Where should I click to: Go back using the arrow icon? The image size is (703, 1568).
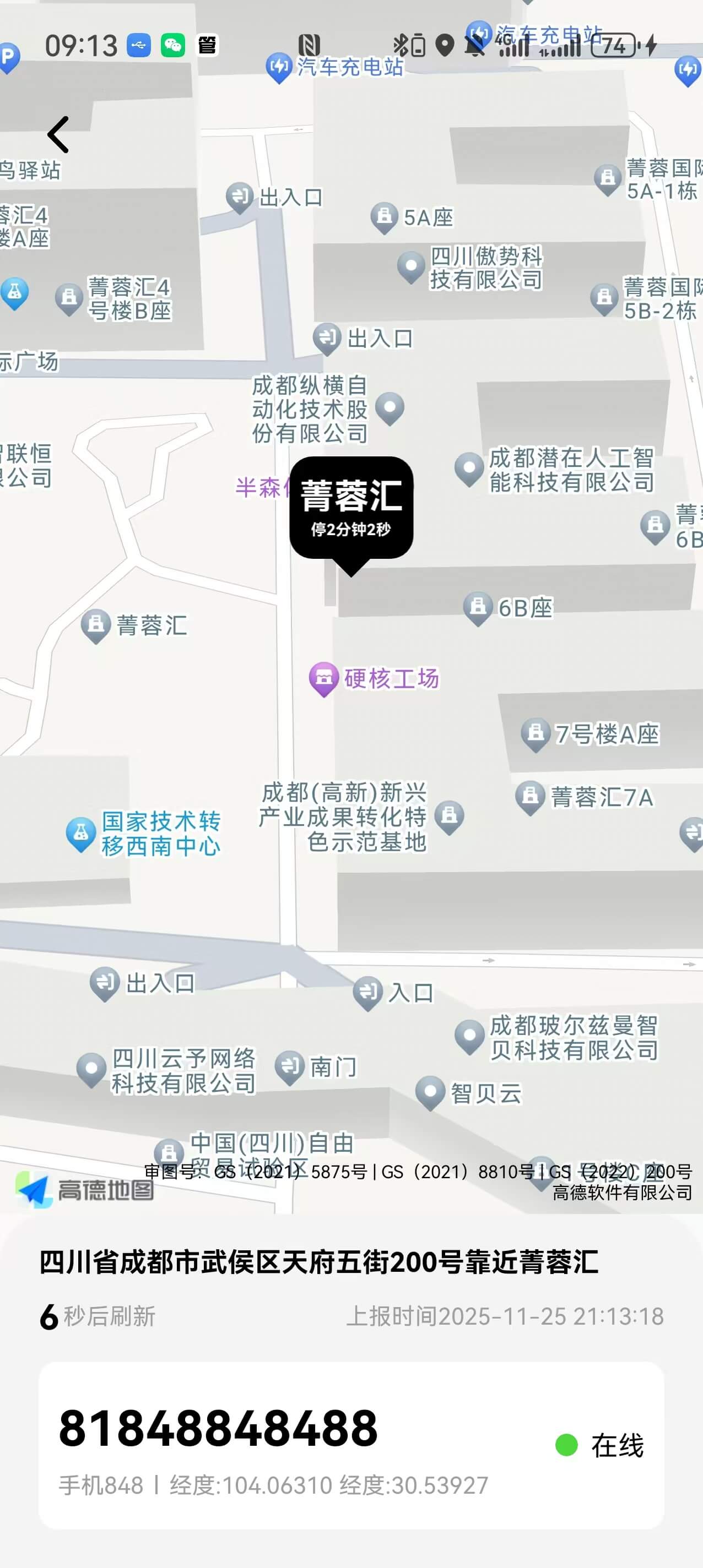[58, 134]
